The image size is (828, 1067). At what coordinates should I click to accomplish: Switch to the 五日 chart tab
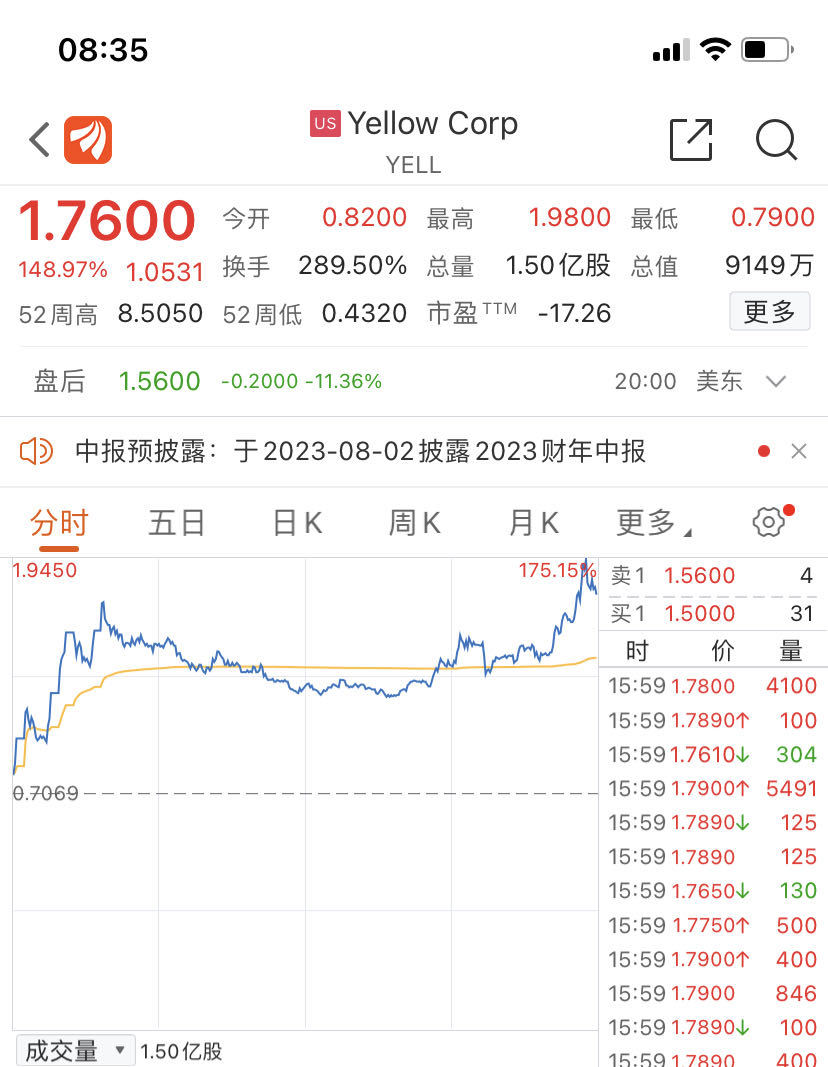tap(177, 523)
